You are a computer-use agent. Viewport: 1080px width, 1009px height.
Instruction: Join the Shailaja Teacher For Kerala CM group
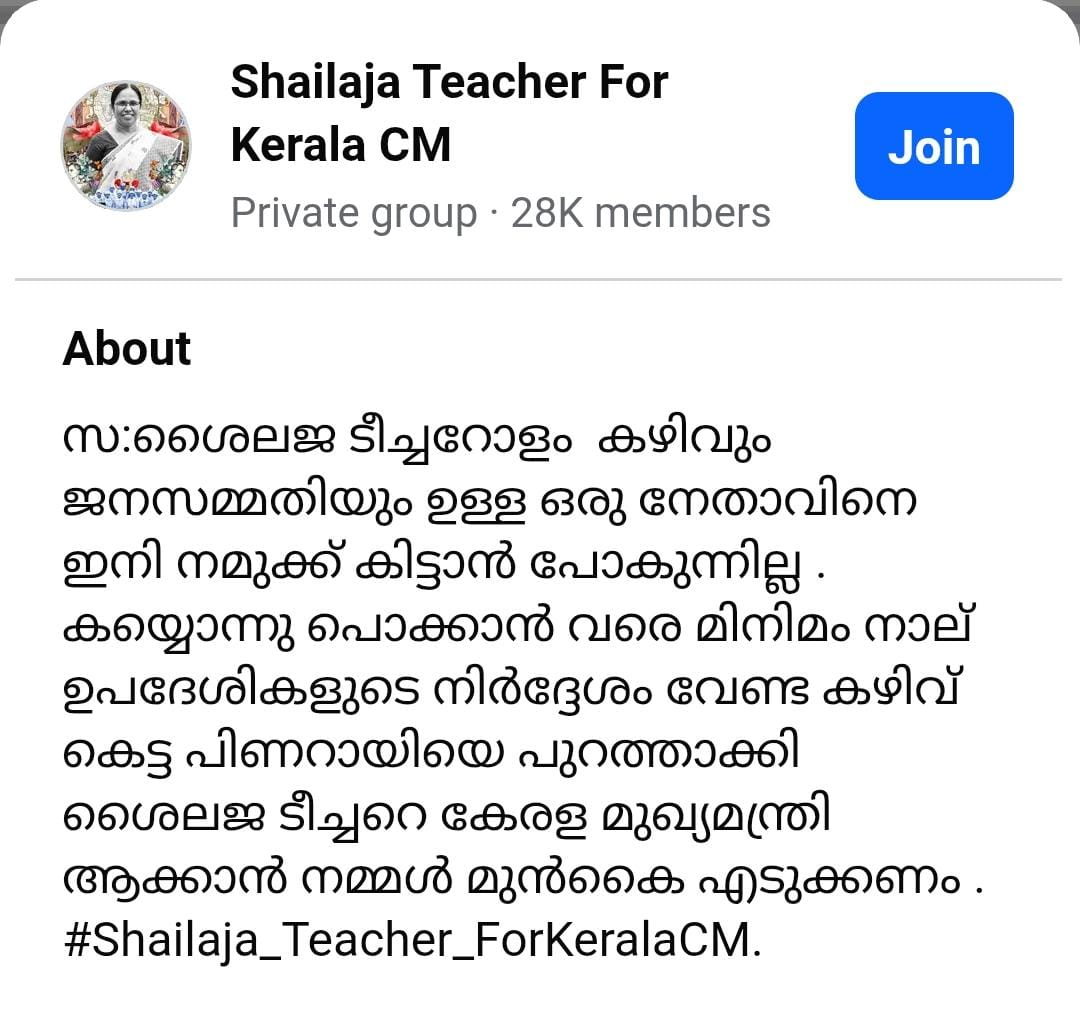(x=933, y=147)
